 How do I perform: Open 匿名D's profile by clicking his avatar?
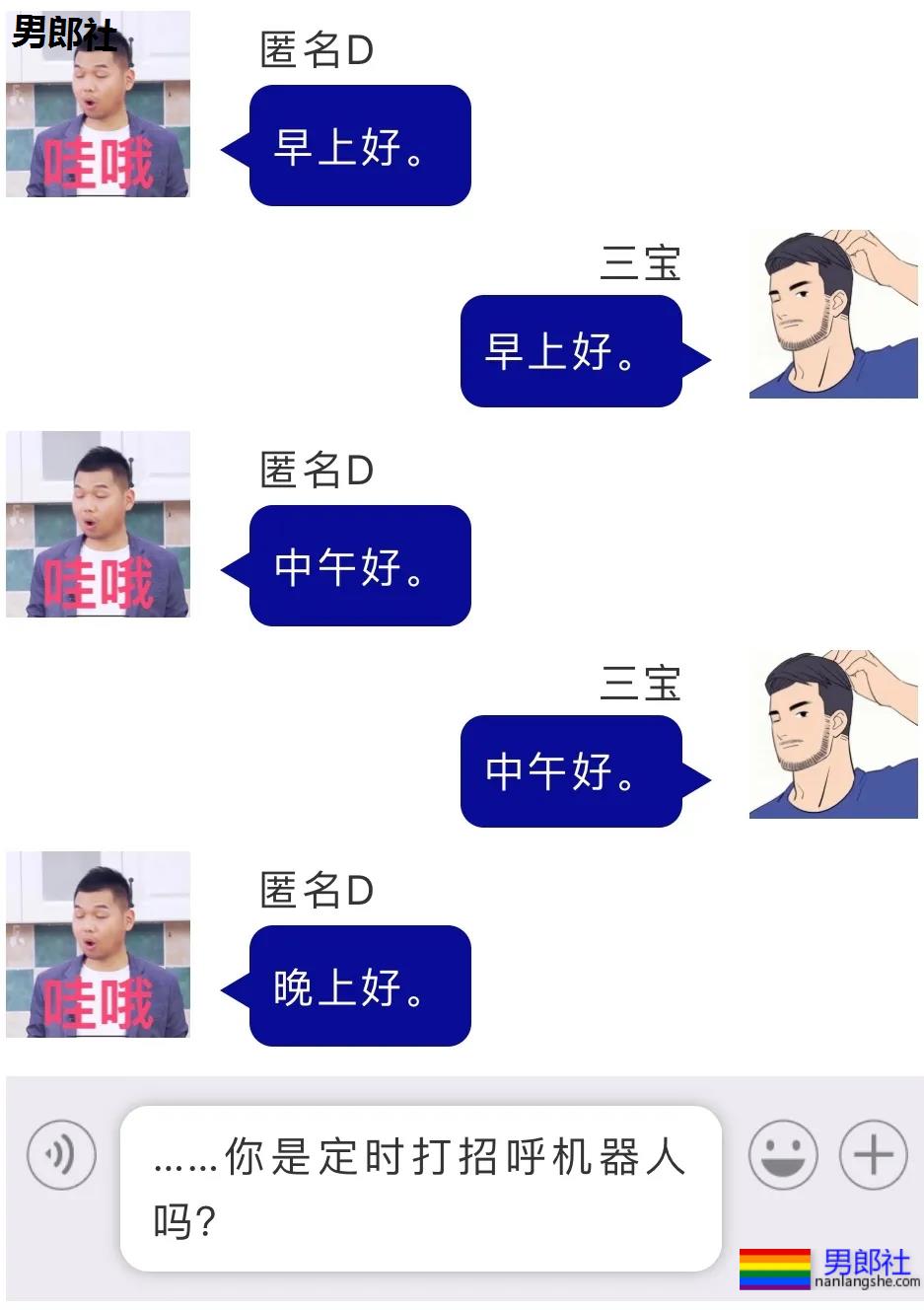point(98,104)
